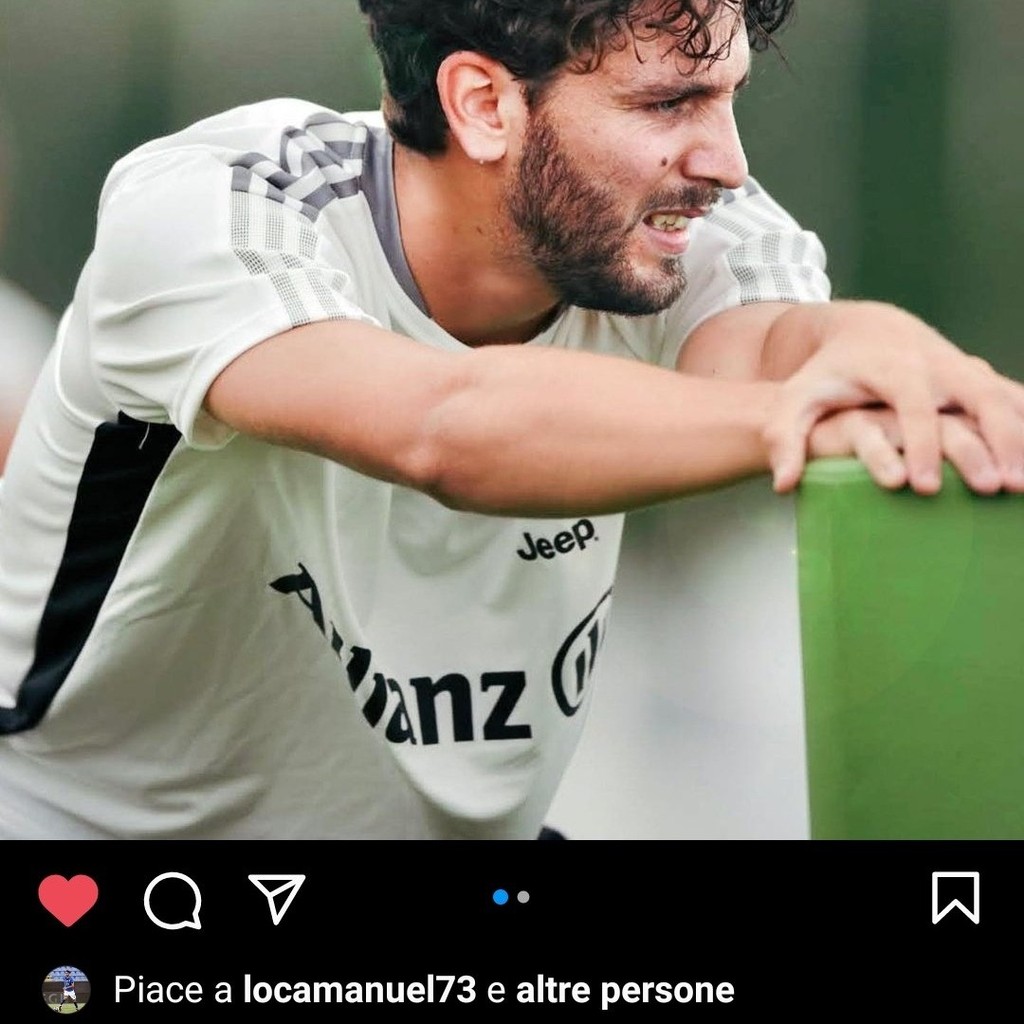Unlike the post via the red heart
The image size is (1024, 1024).
(x=68, y=899)
